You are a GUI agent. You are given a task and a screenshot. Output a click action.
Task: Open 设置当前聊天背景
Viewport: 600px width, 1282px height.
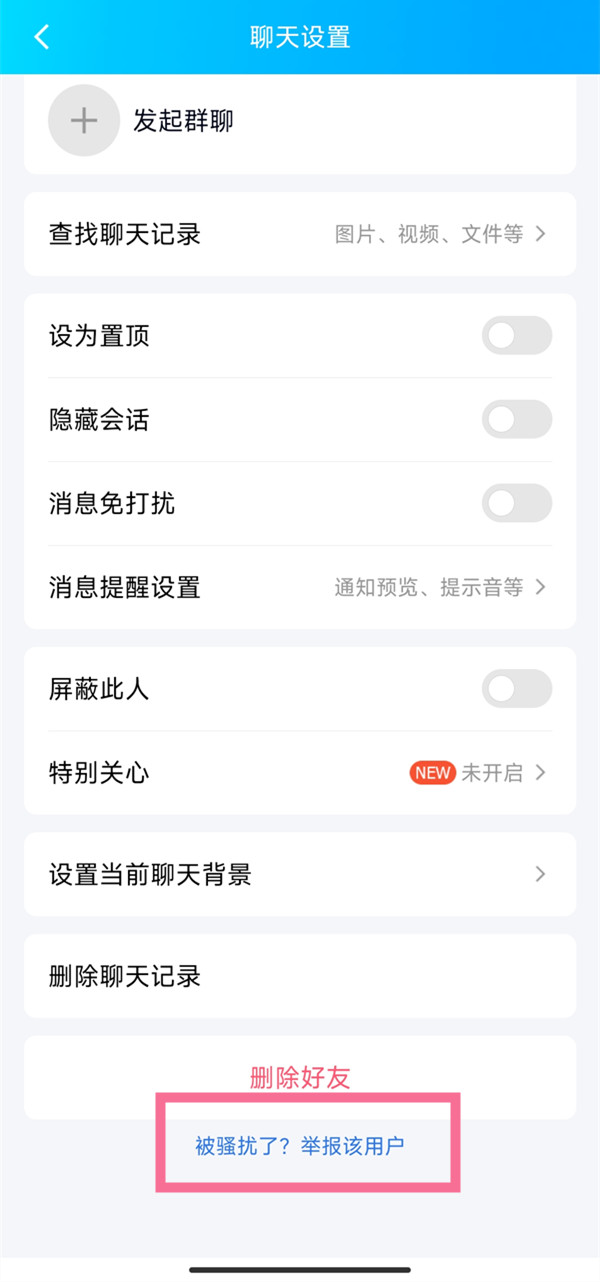click(300, 875)
